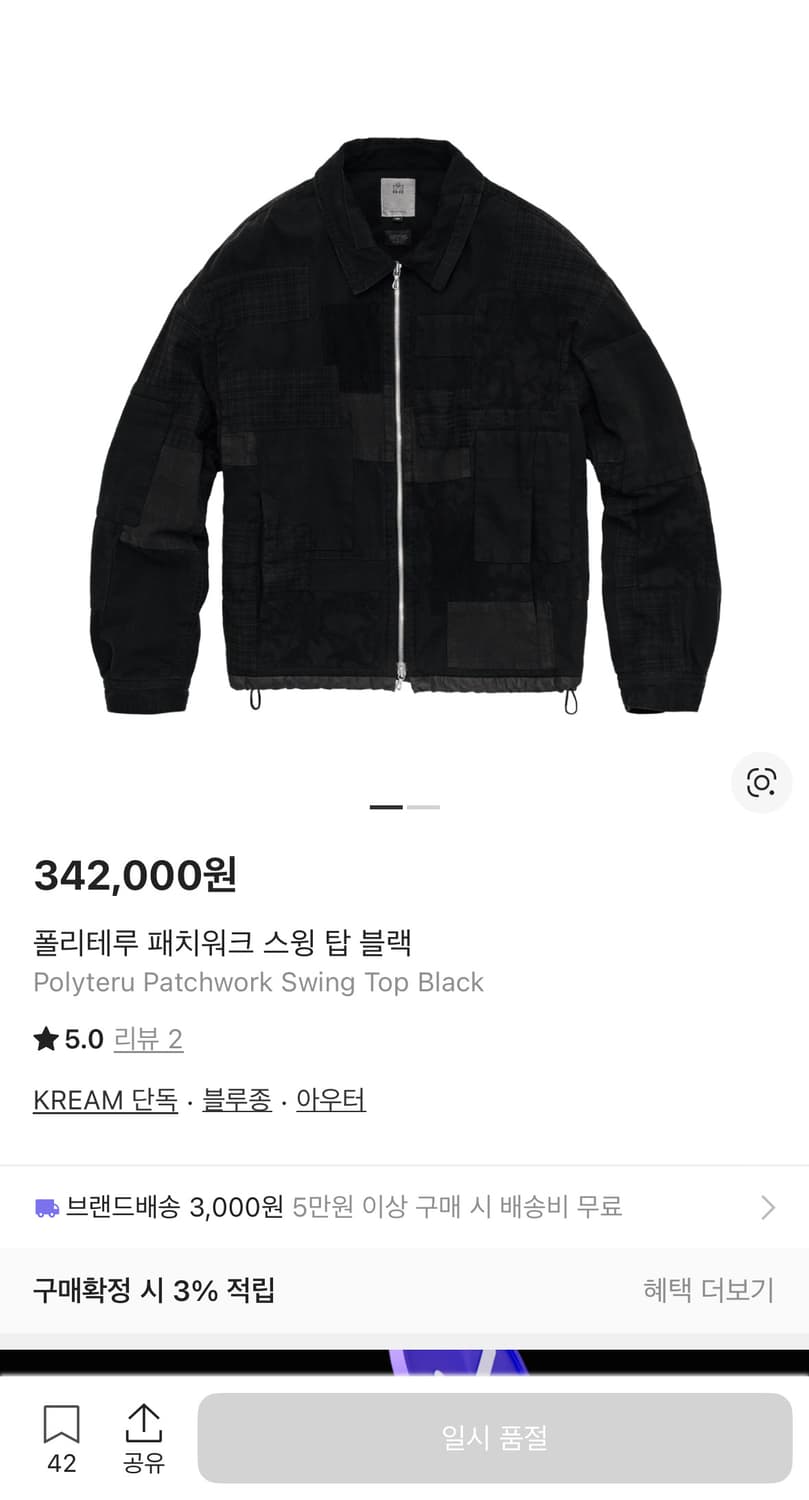Click the truck delivery icon
809x1500 pixels.
[45, 1206]
